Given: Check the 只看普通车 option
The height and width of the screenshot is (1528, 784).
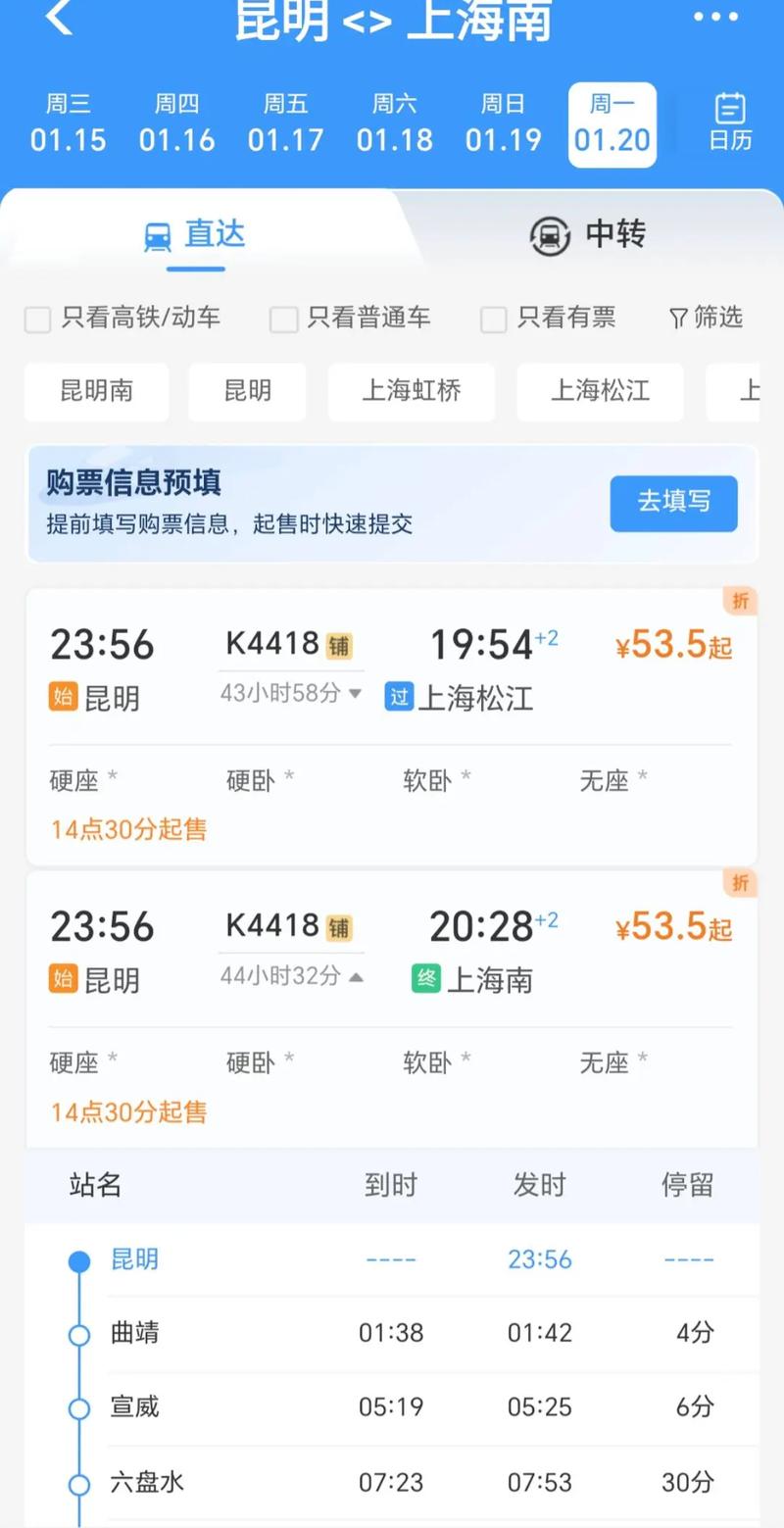Looking at the screenshot, I should pyautogui.click(x=283, y=319).
